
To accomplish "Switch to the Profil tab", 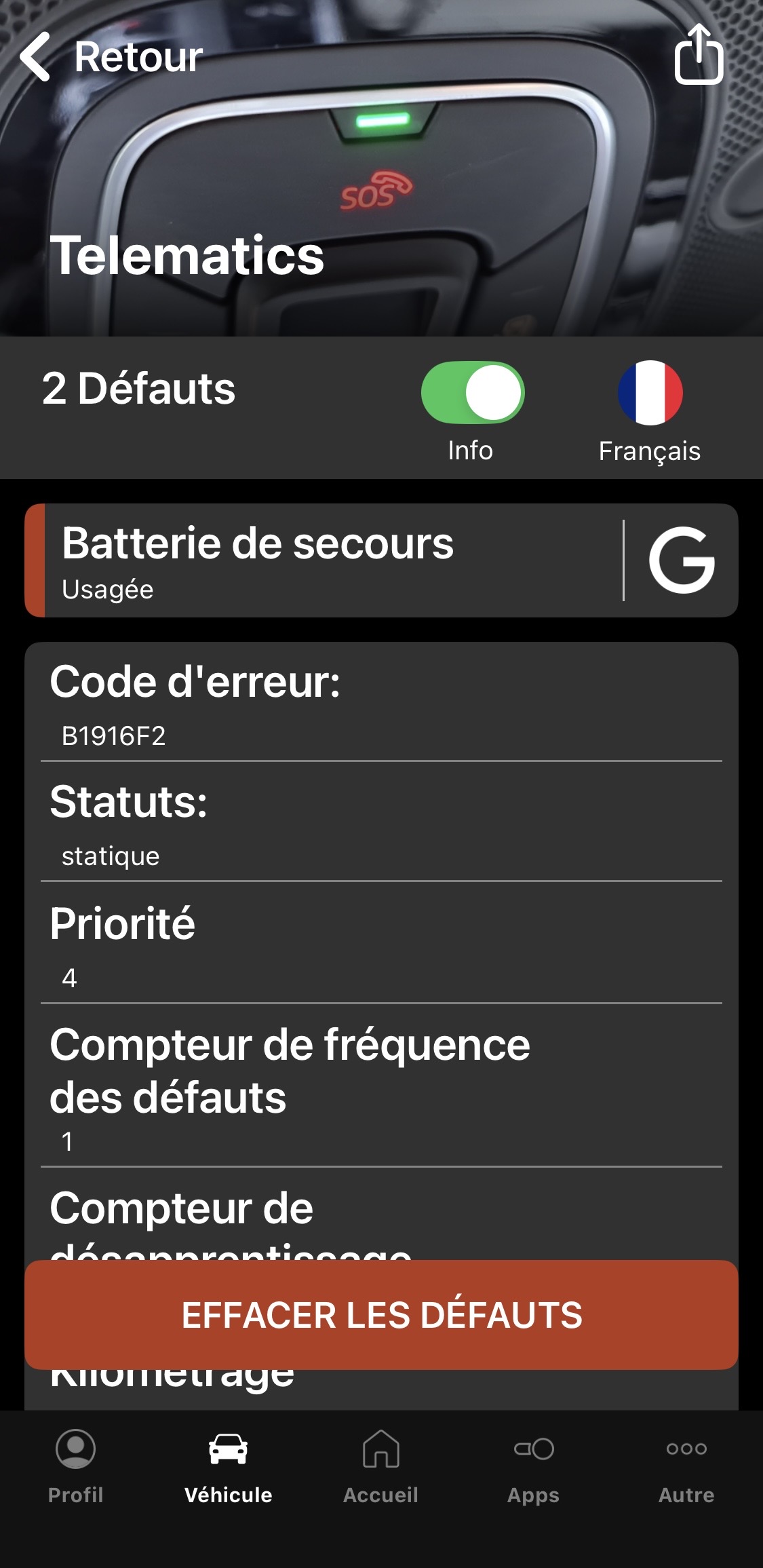I will tap(76, 1467).
